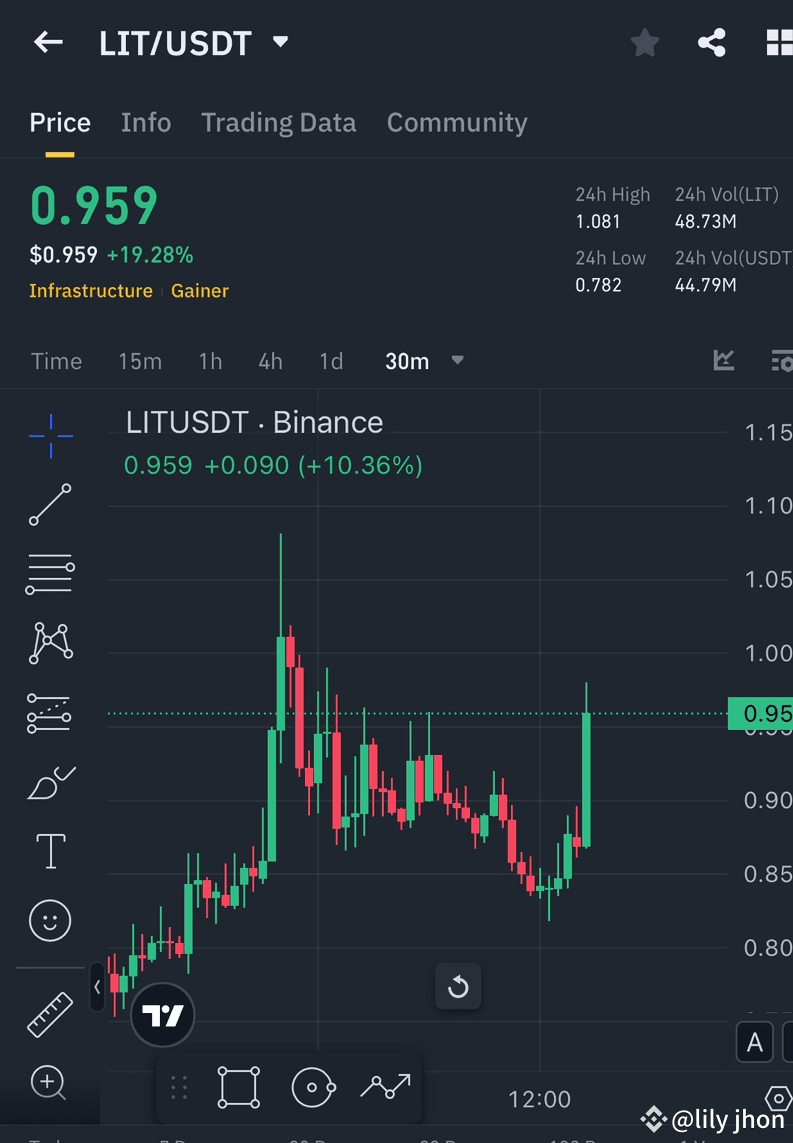
Task: Open the emoji annotation tool
Action: pyautogui.click(x=50, y=920)
